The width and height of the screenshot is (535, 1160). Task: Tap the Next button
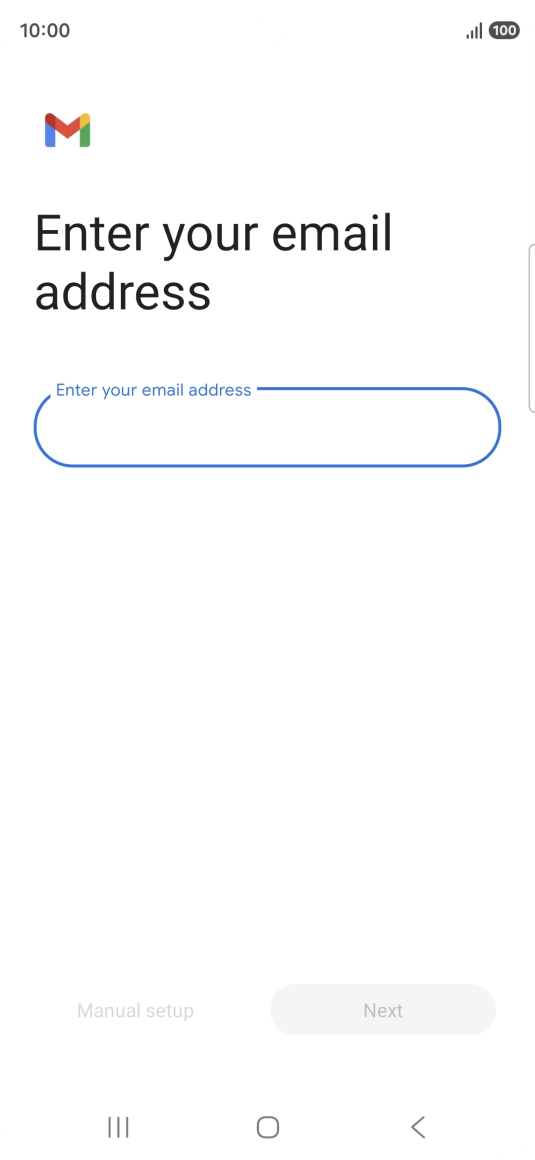coord(383,1010)
